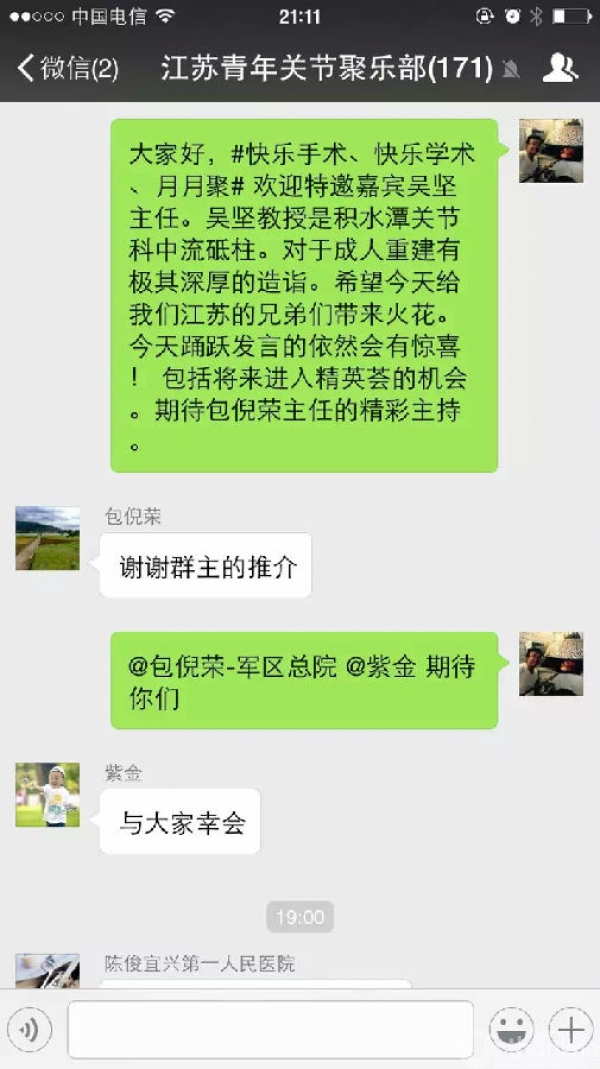The height and width of the screenshot is (1069, 600).
Task: Open the plus attachment menu
Action: click(x=571, y=1029)
